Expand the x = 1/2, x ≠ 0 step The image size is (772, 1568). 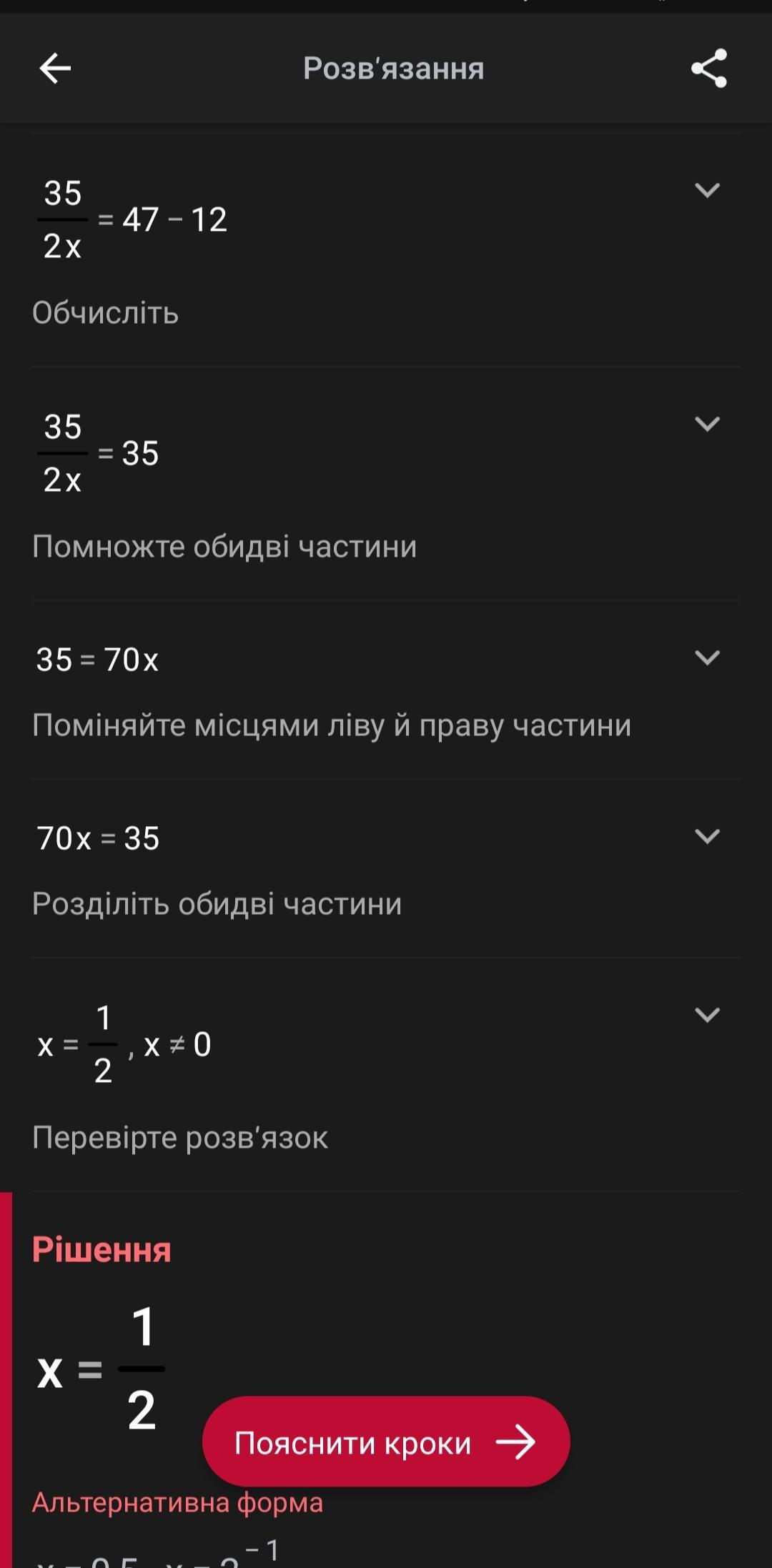707,1015
